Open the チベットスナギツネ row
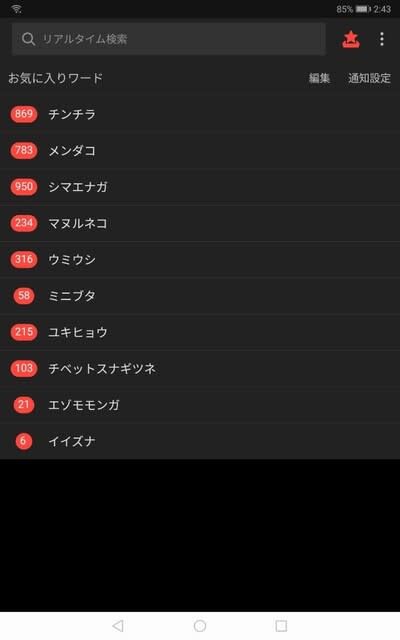Viewport: 400px width, 640px height. pos(200,368)
